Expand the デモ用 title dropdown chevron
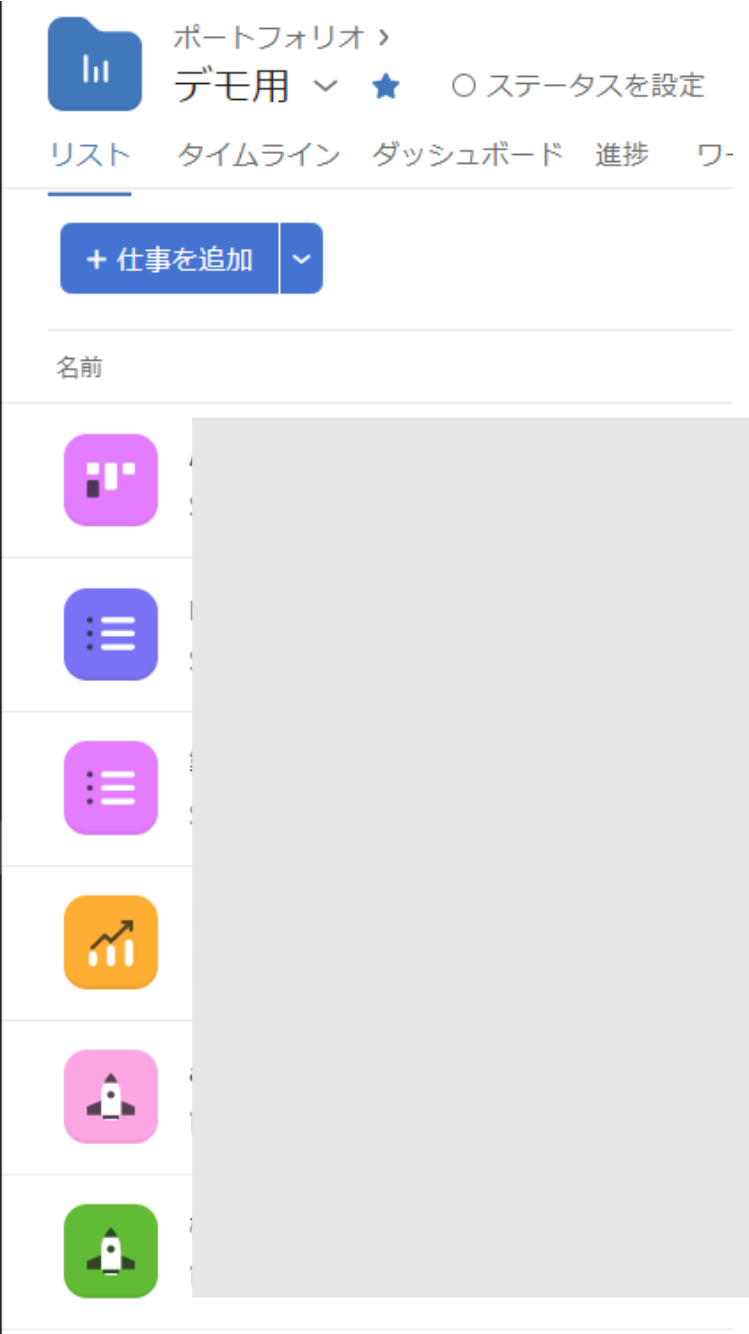 click(326, 86)
